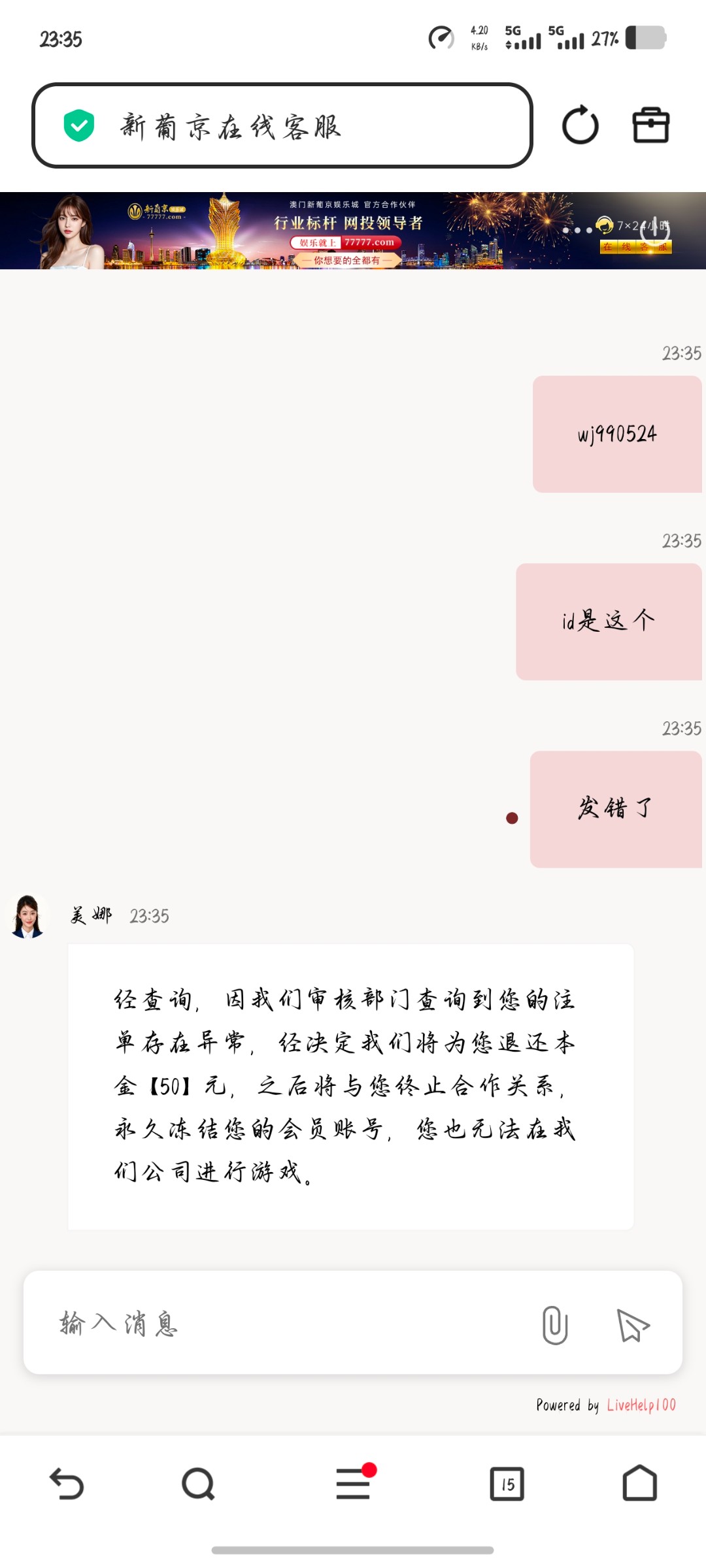
Task: Tap the page refresh icon beside address bar
Action: click(x=579, y=125)
